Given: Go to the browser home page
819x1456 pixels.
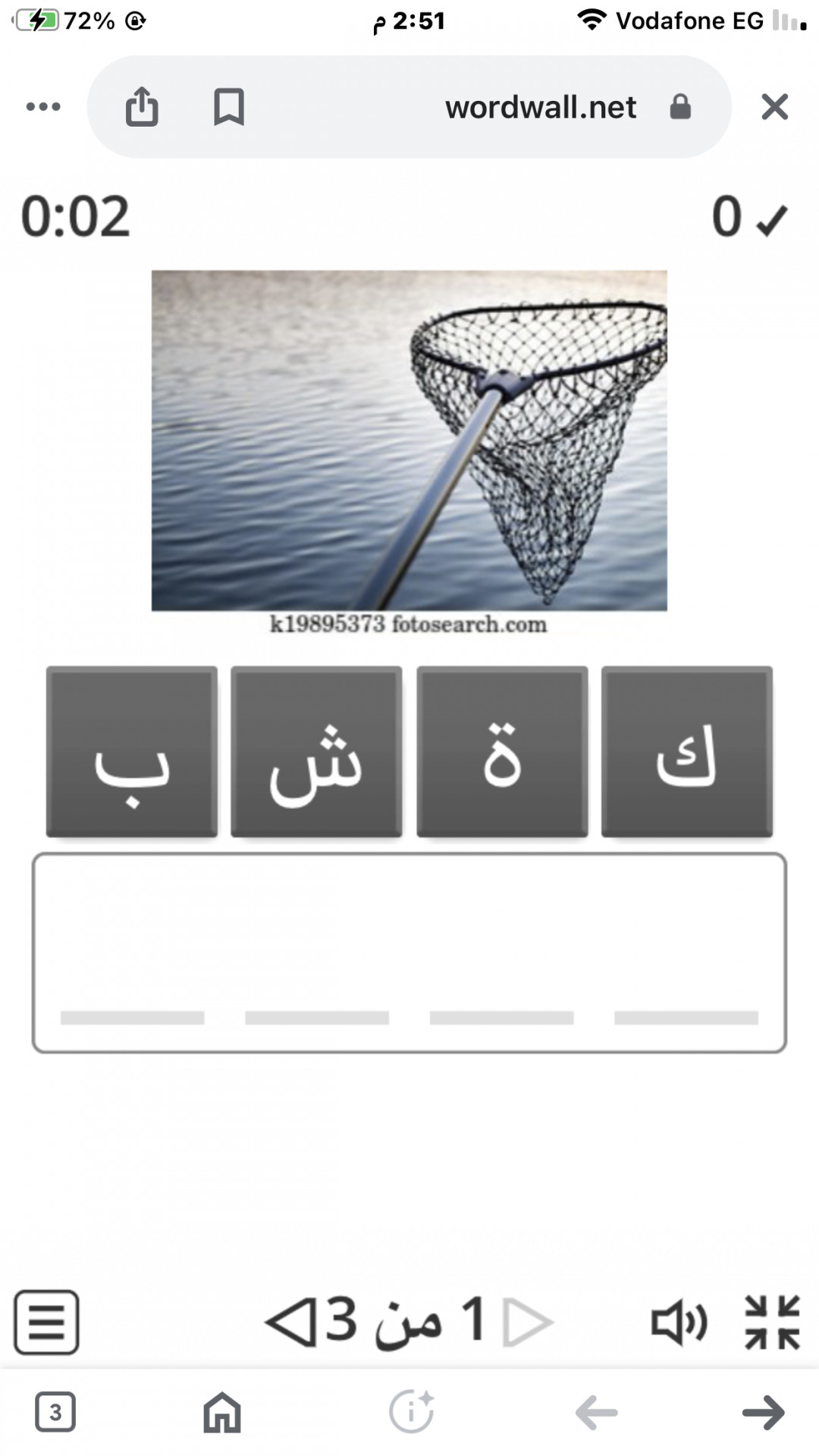Looking at the screenshot, I should coord(222,1412).
